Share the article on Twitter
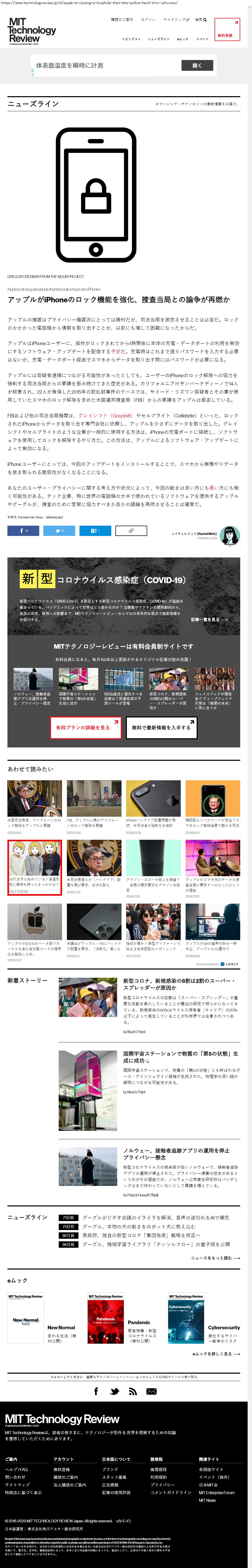 59,531
